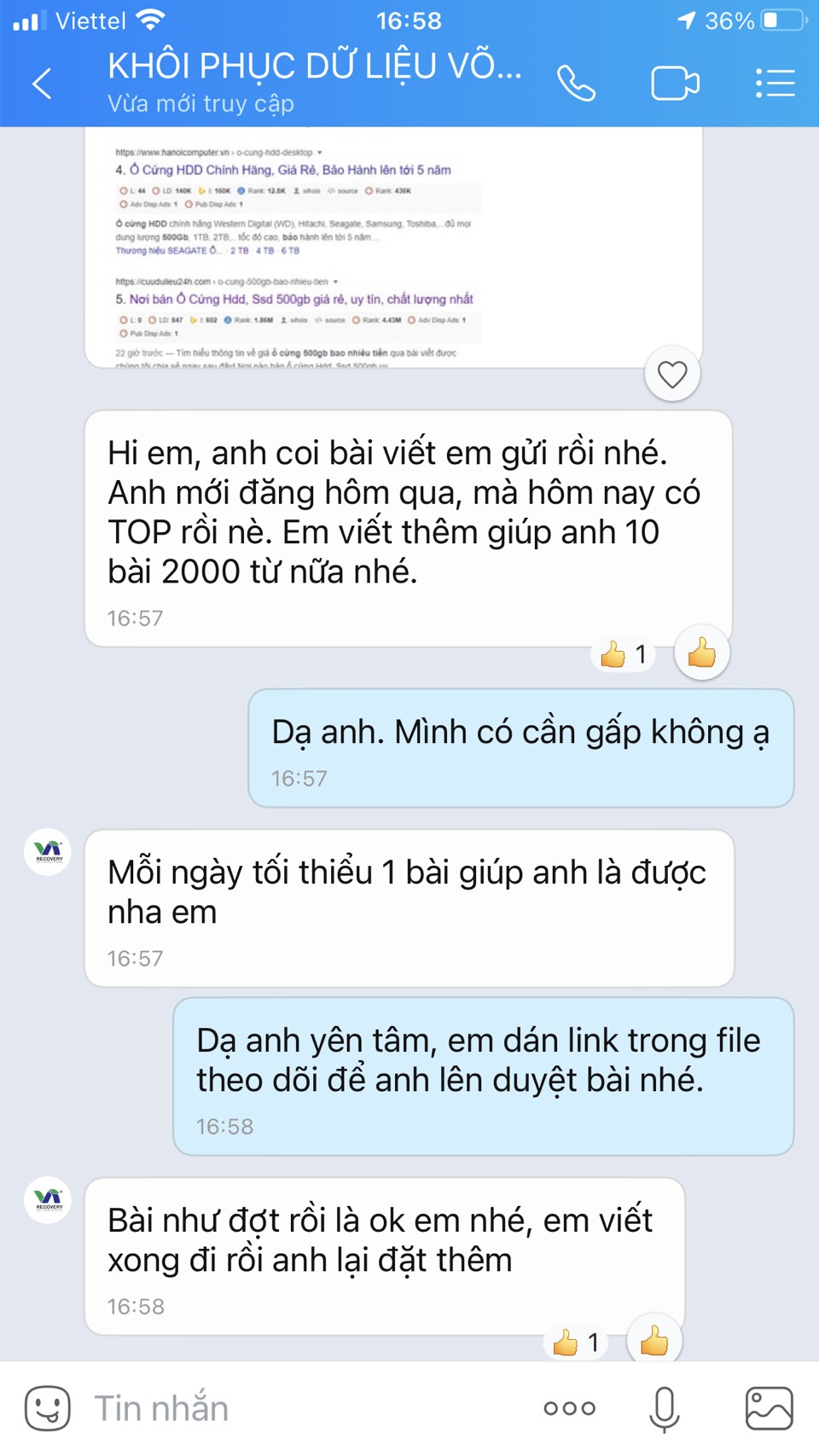Viewport: 819px width, 1456px height.
Task: Open the shared search results image
Action: coord(392,247)
